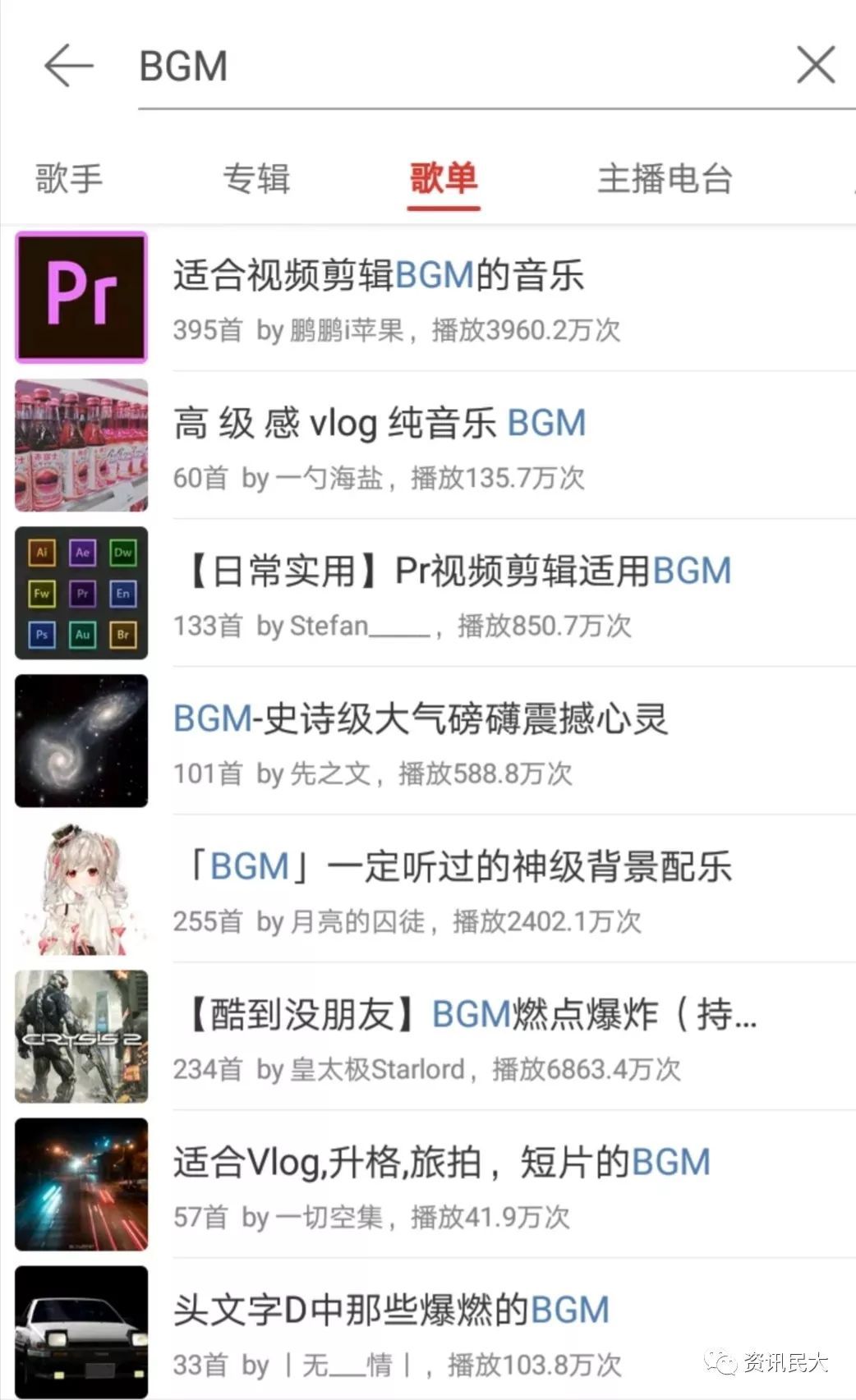Image resolution: width=856 pixels, height=1400 pixels.
Task: Go back using the arrow icon
Action: [x=69, y=66]
